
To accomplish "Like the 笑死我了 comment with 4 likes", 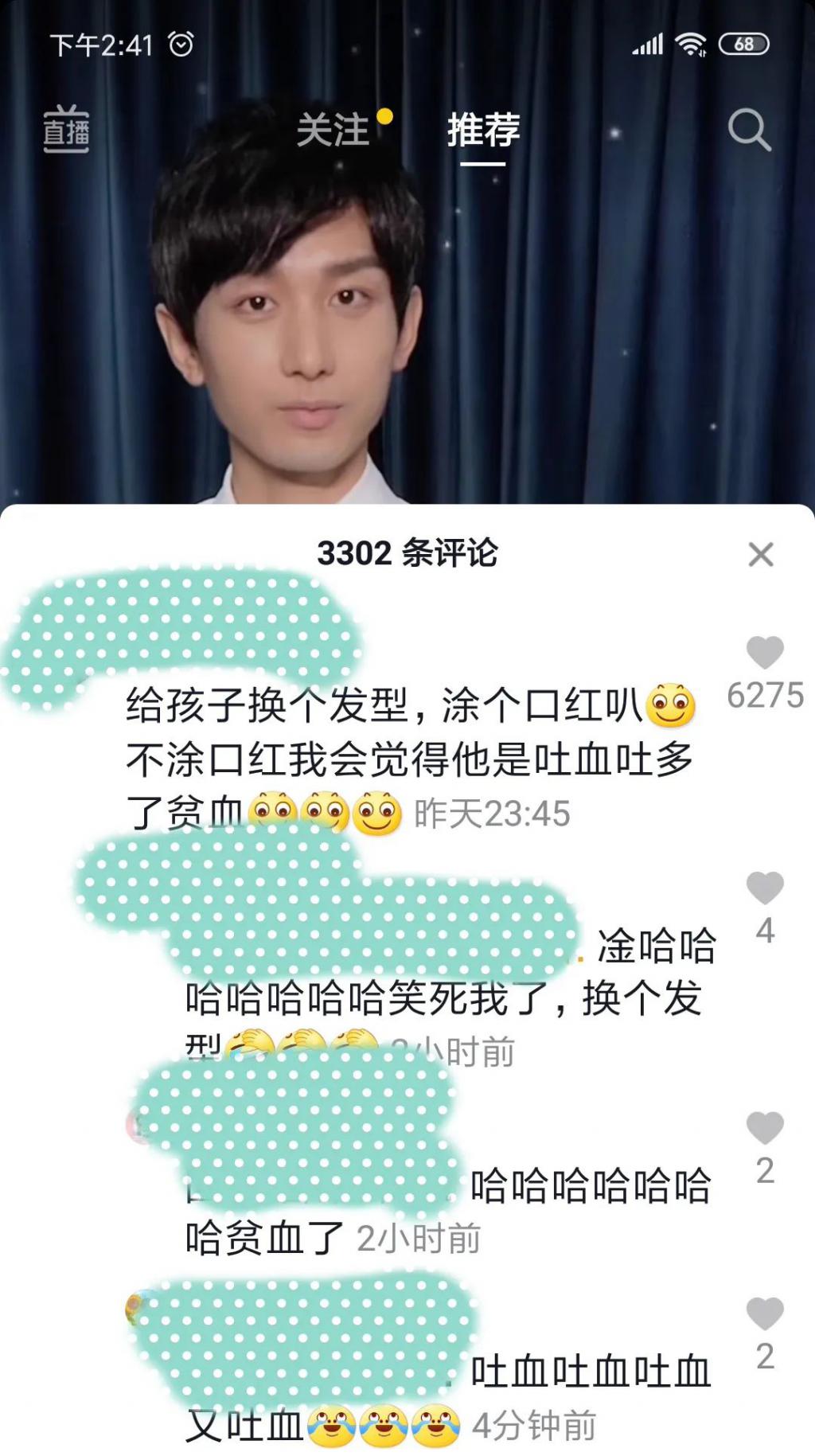I will pyautogui.click(x=765, y=888).
